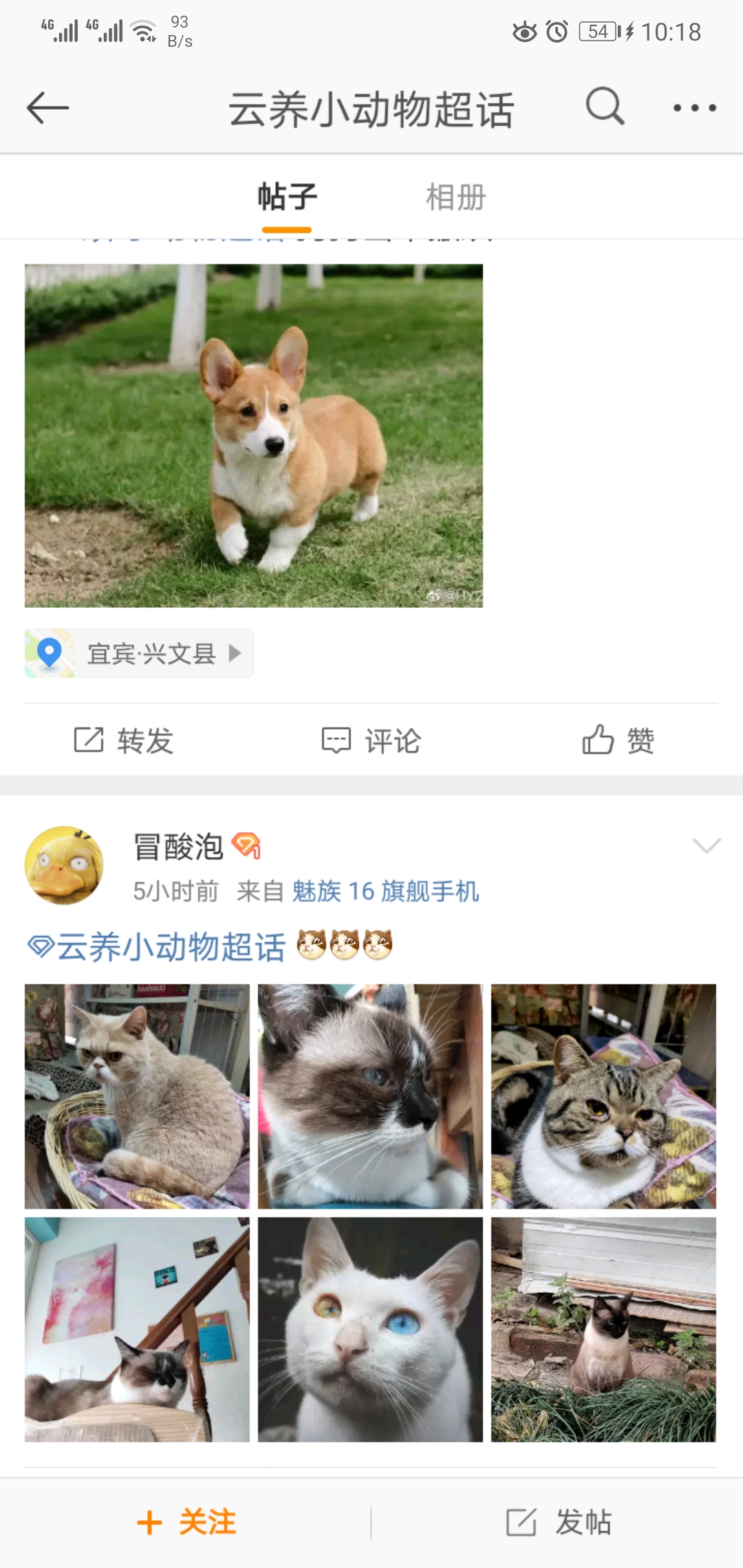The width and height of the screenshot is (743, 1568).
Task: Open the three-dot overflow menu
Action: pos(694,108)
